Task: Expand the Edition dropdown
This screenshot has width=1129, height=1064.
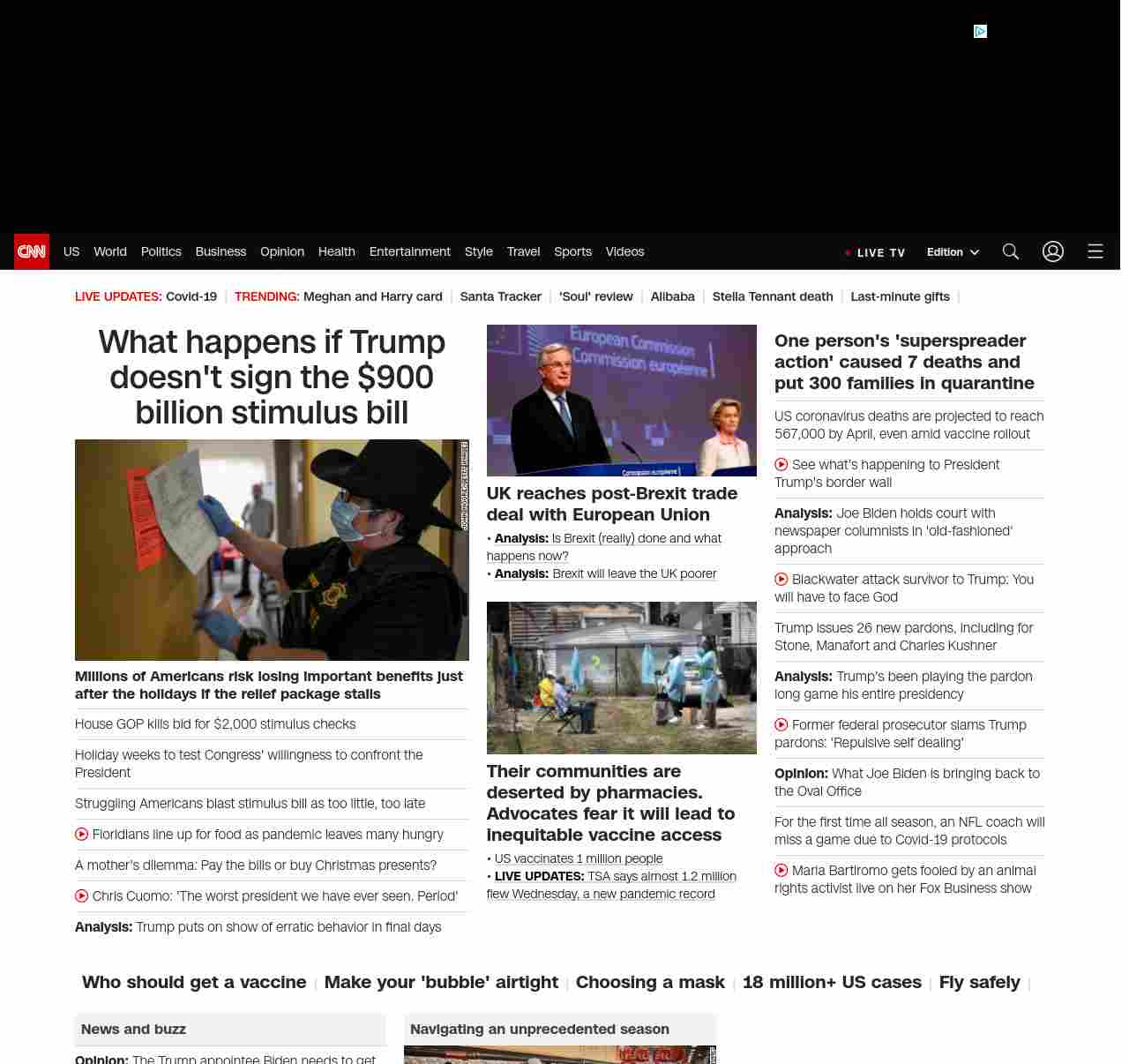Action: [x=953, y=252]
